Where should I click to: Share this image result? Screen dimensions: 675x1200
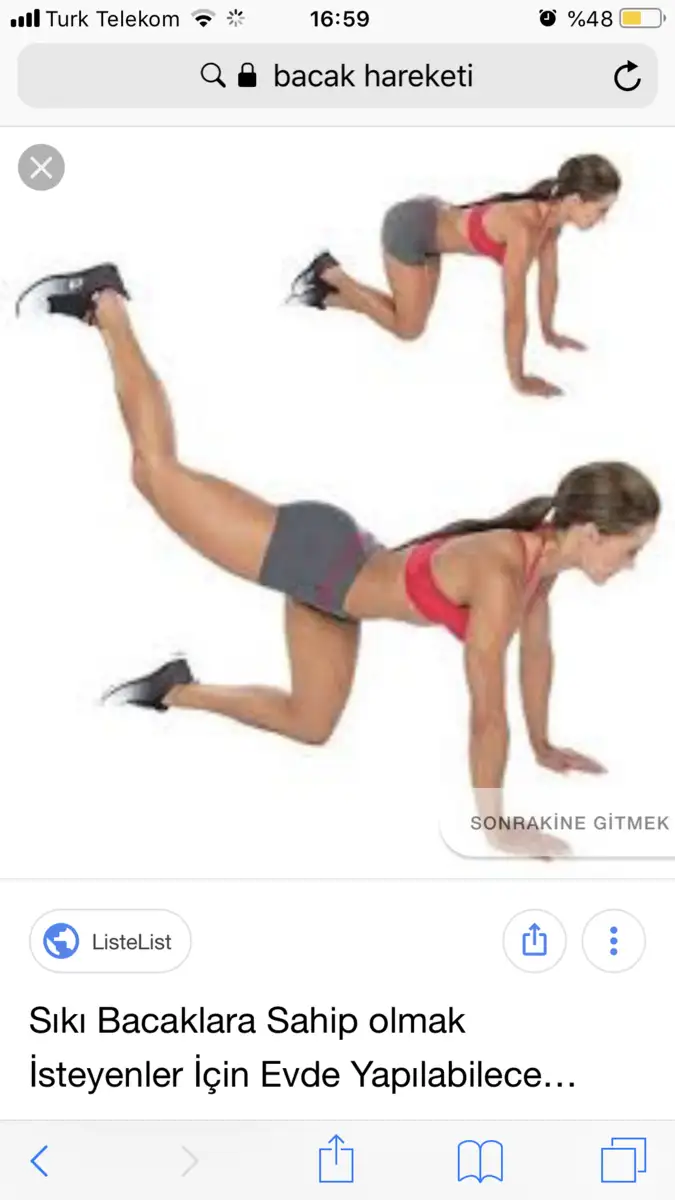click(535, 941)
